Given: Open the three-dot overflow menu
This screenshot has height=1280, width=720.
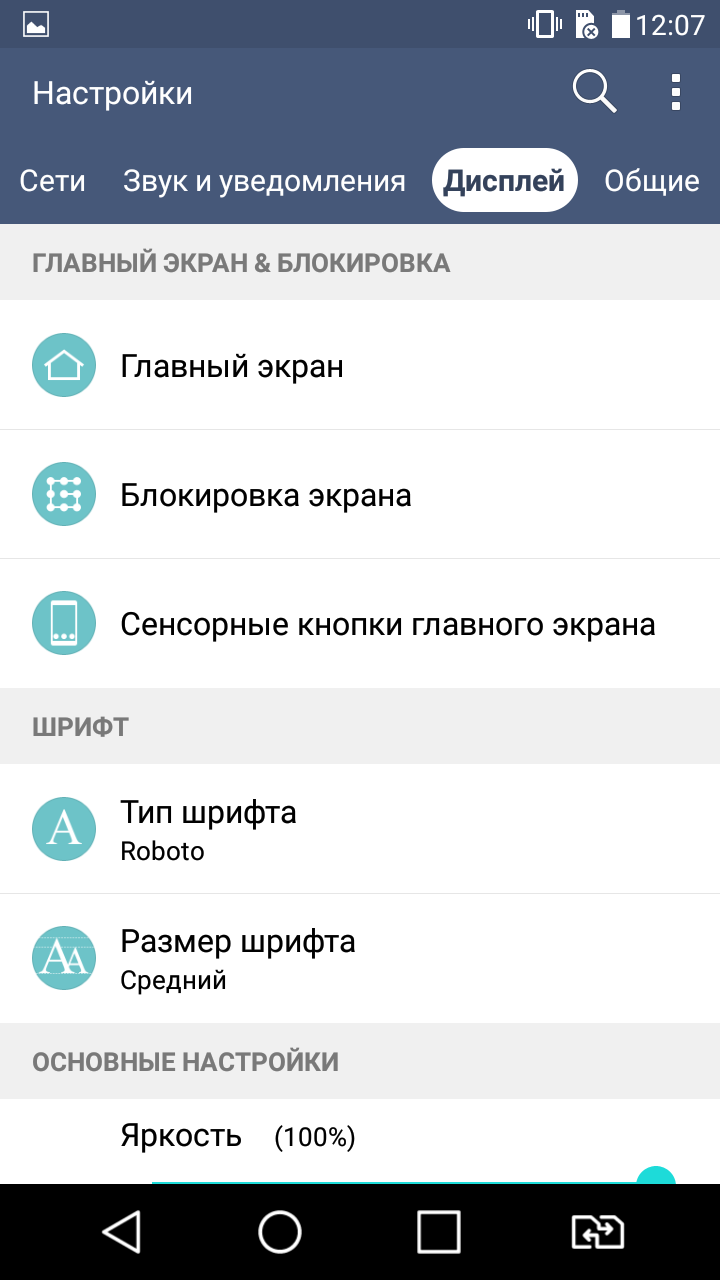Looking at the screenshot, I should [x=676, y=93].
